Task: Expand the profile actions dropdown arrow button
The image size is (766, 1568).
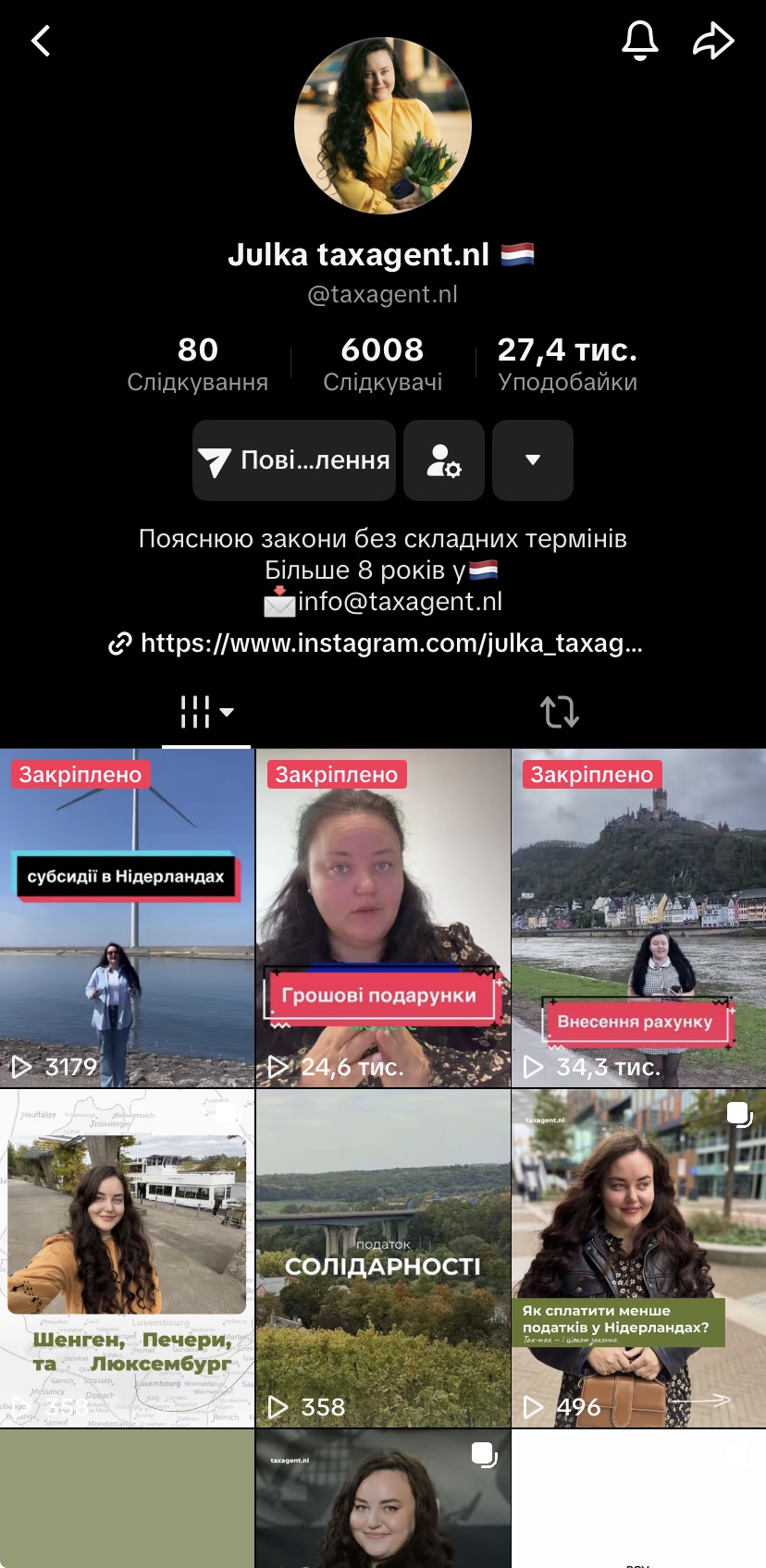Action: (x=532, y=459)
